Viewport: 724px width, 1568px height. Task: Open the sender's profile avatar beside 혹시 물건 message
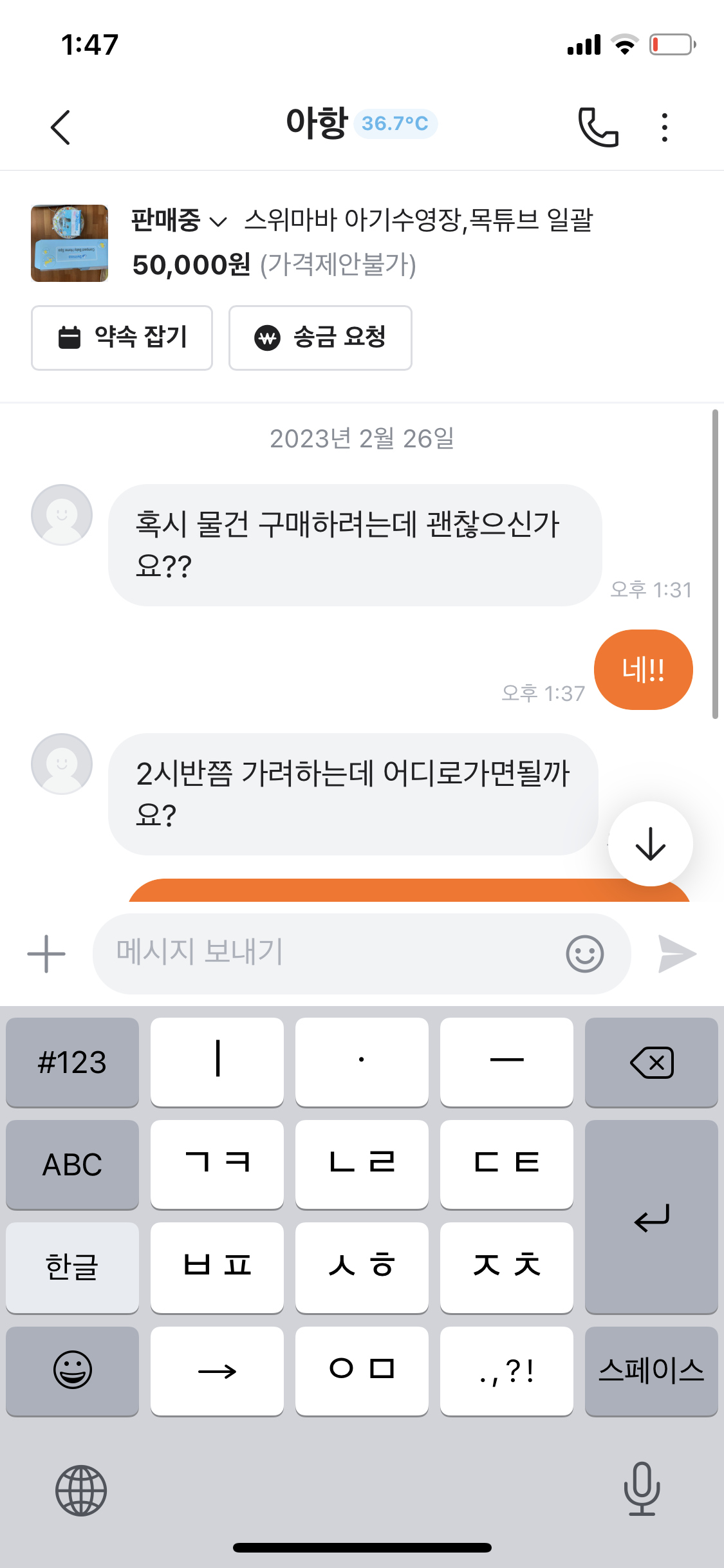click(x=62, y=515)
